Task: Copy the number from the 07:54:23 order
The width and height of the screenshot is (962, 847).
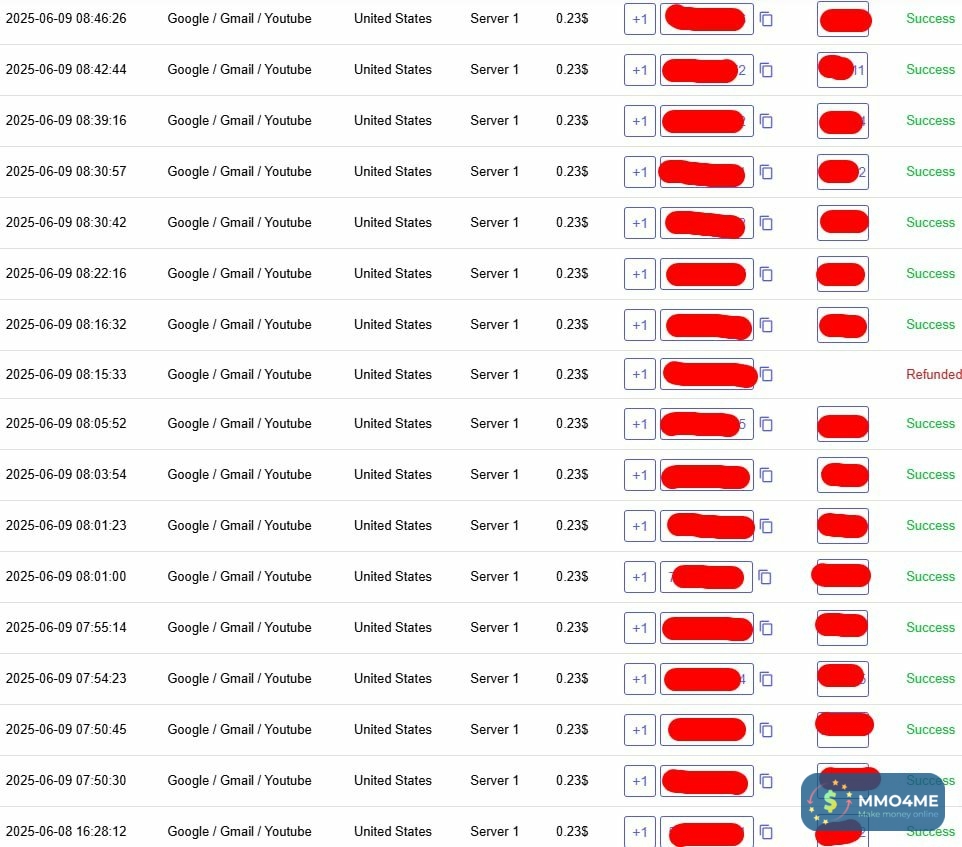Action: click(766, 679)
